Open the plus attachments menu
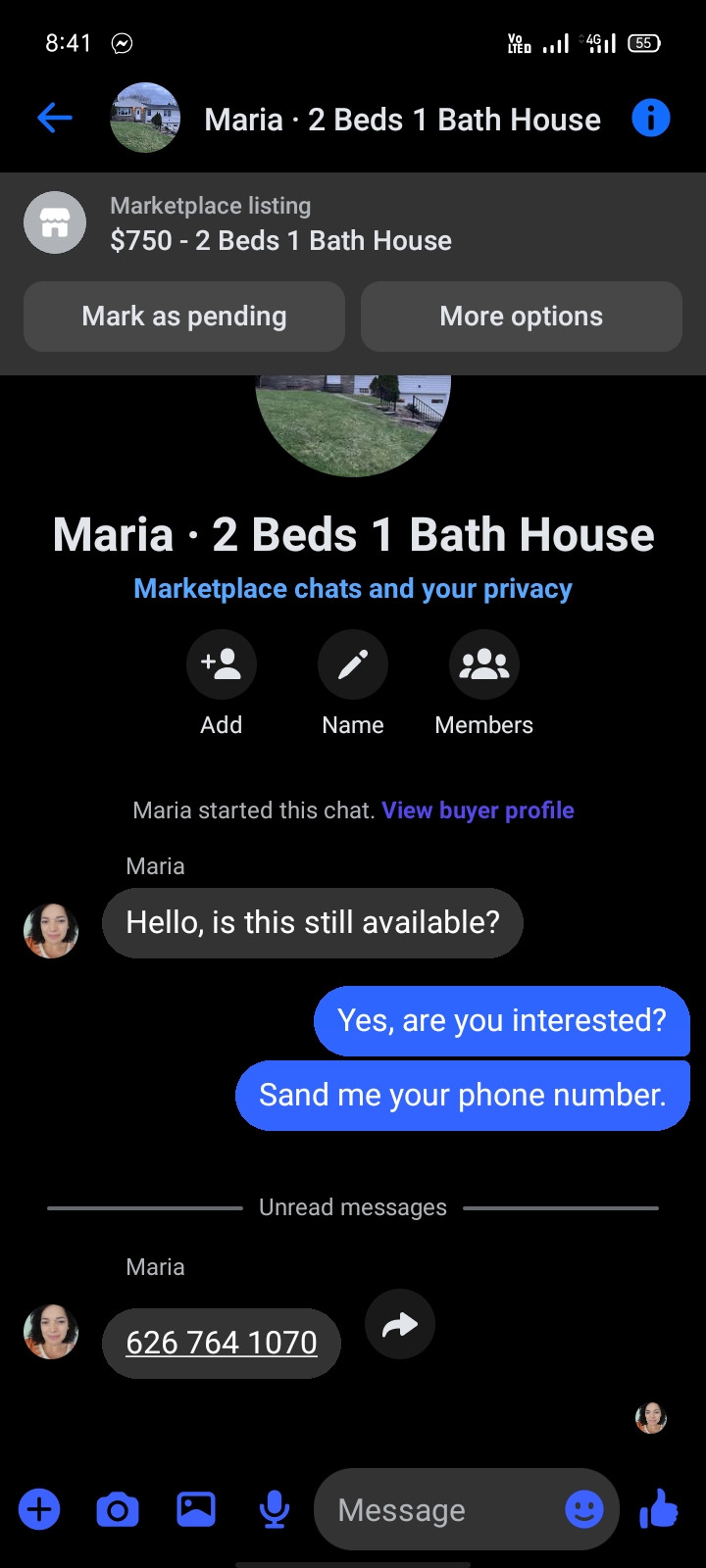Screen dimensions: 706x1568 39,1509
